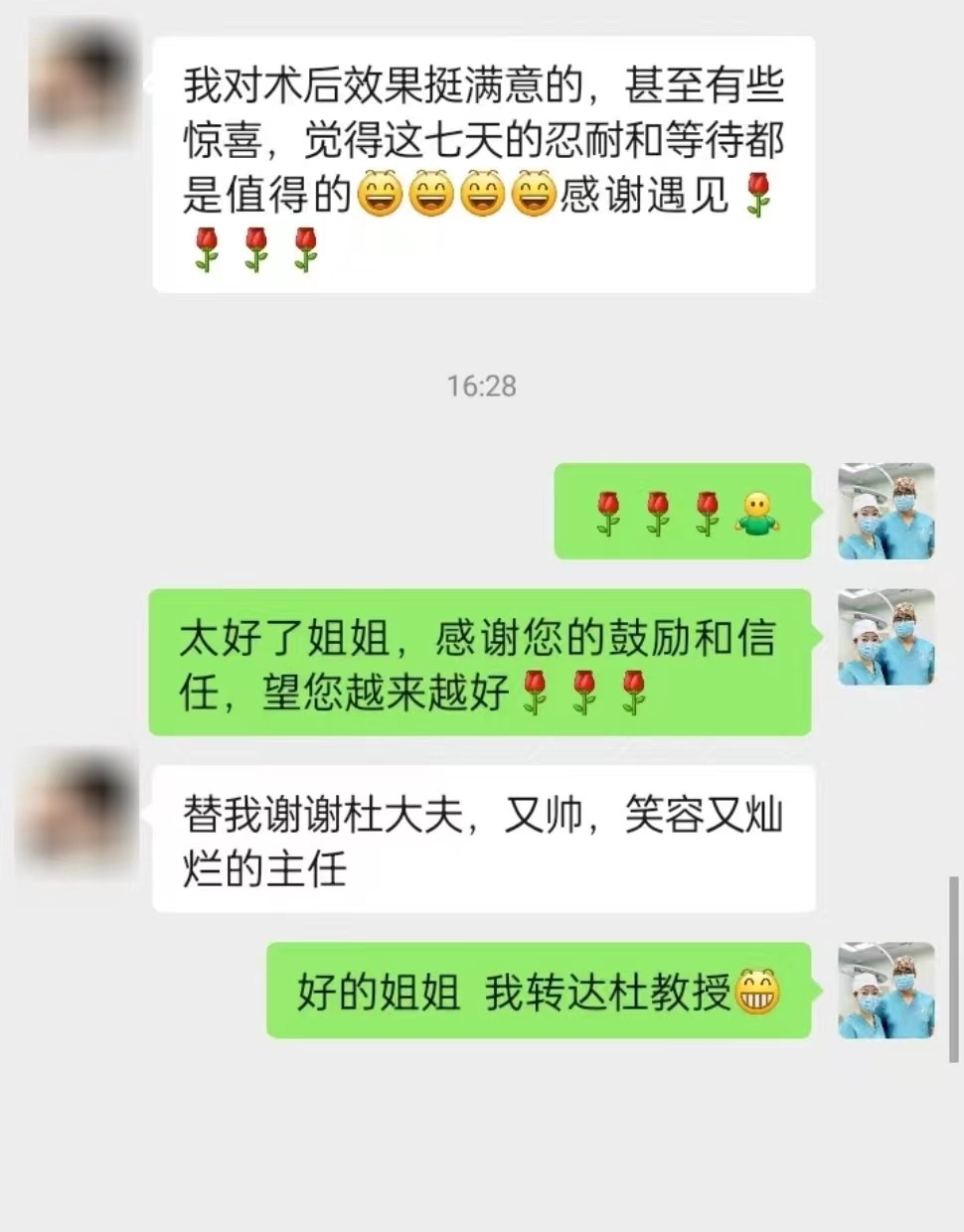
Task: Tap the avatar next to the 好的姐姐 我转达杜教授 reply
Action: pyautogui.click(x=885, y=990)
